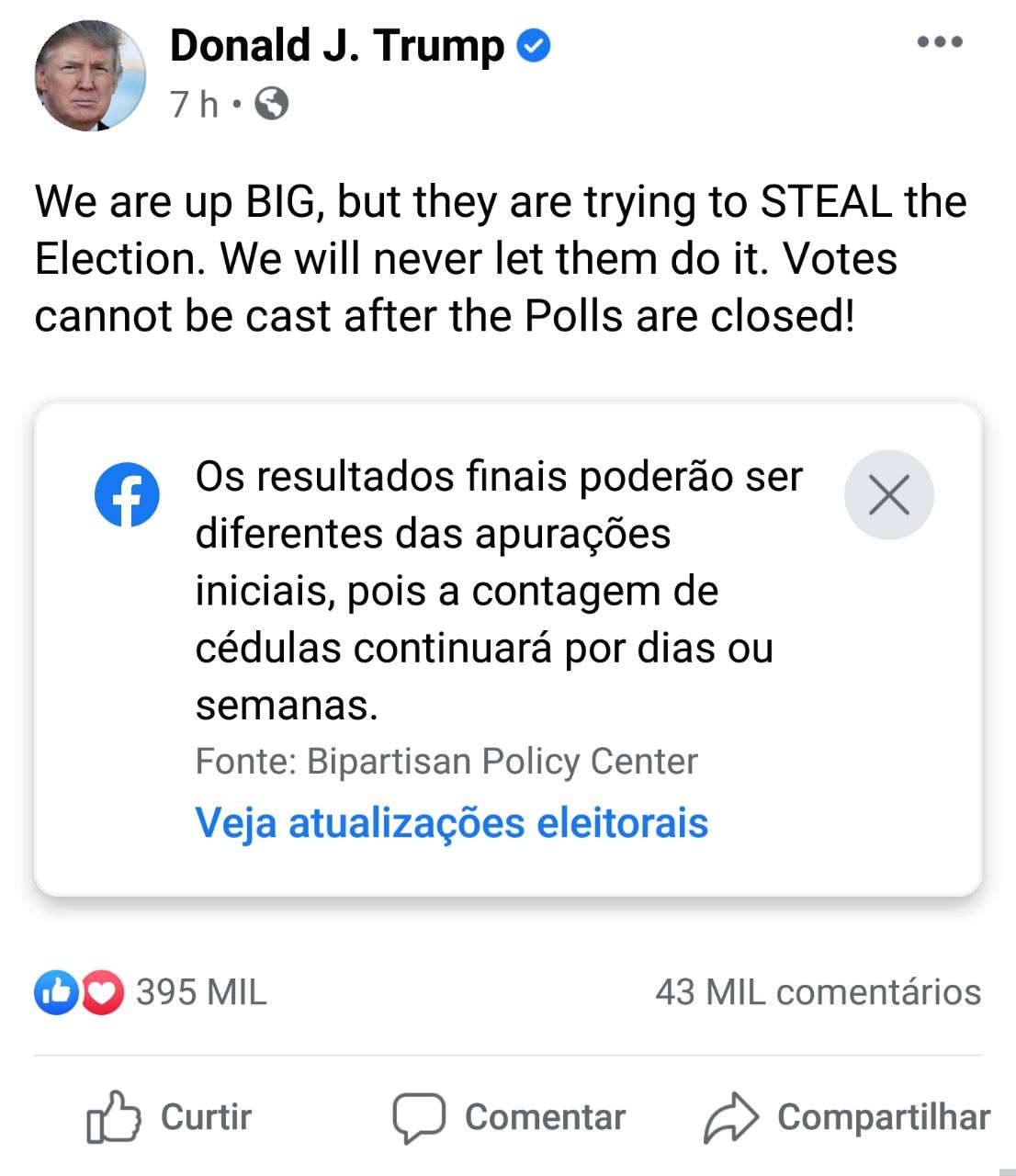Open the 43 MIL comentários
1016x1176 pixels.
pos(818,992)
